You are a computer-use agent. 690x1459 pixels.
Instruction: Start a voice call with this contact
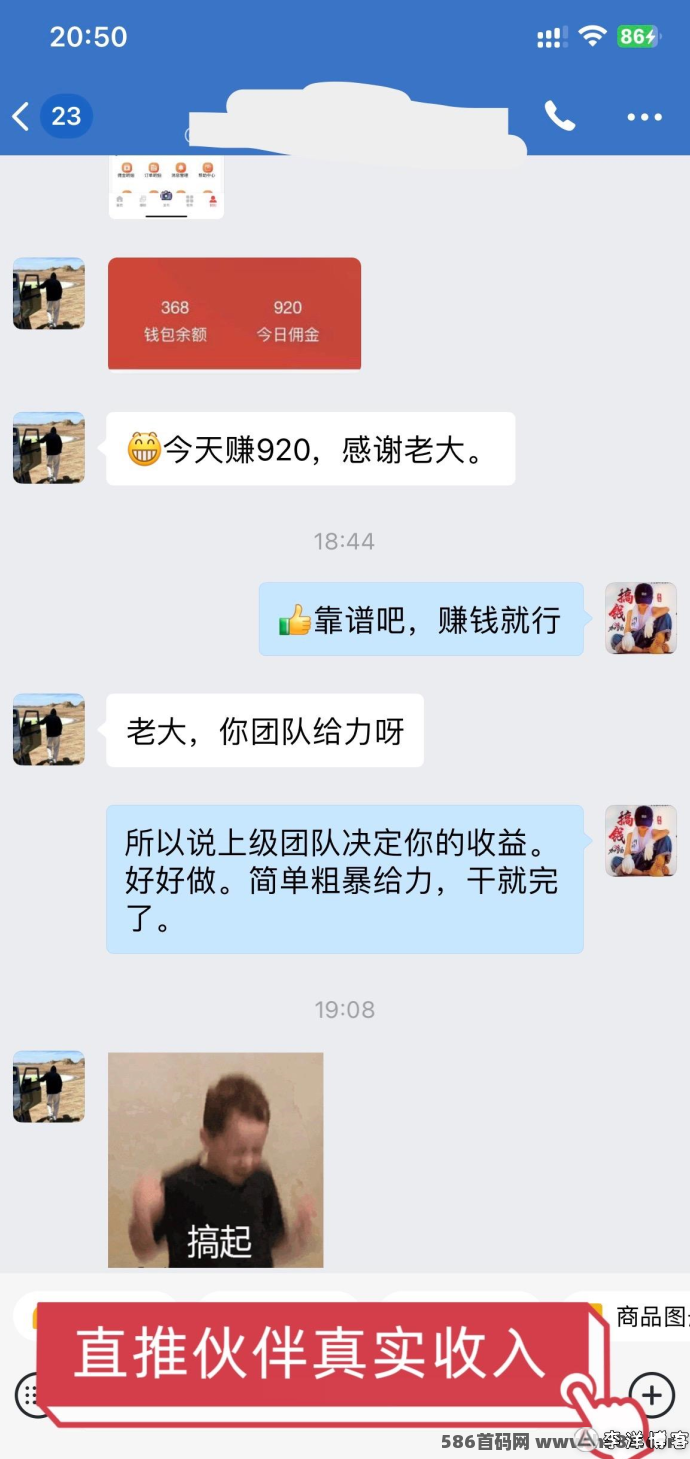[x=560, y=116]
